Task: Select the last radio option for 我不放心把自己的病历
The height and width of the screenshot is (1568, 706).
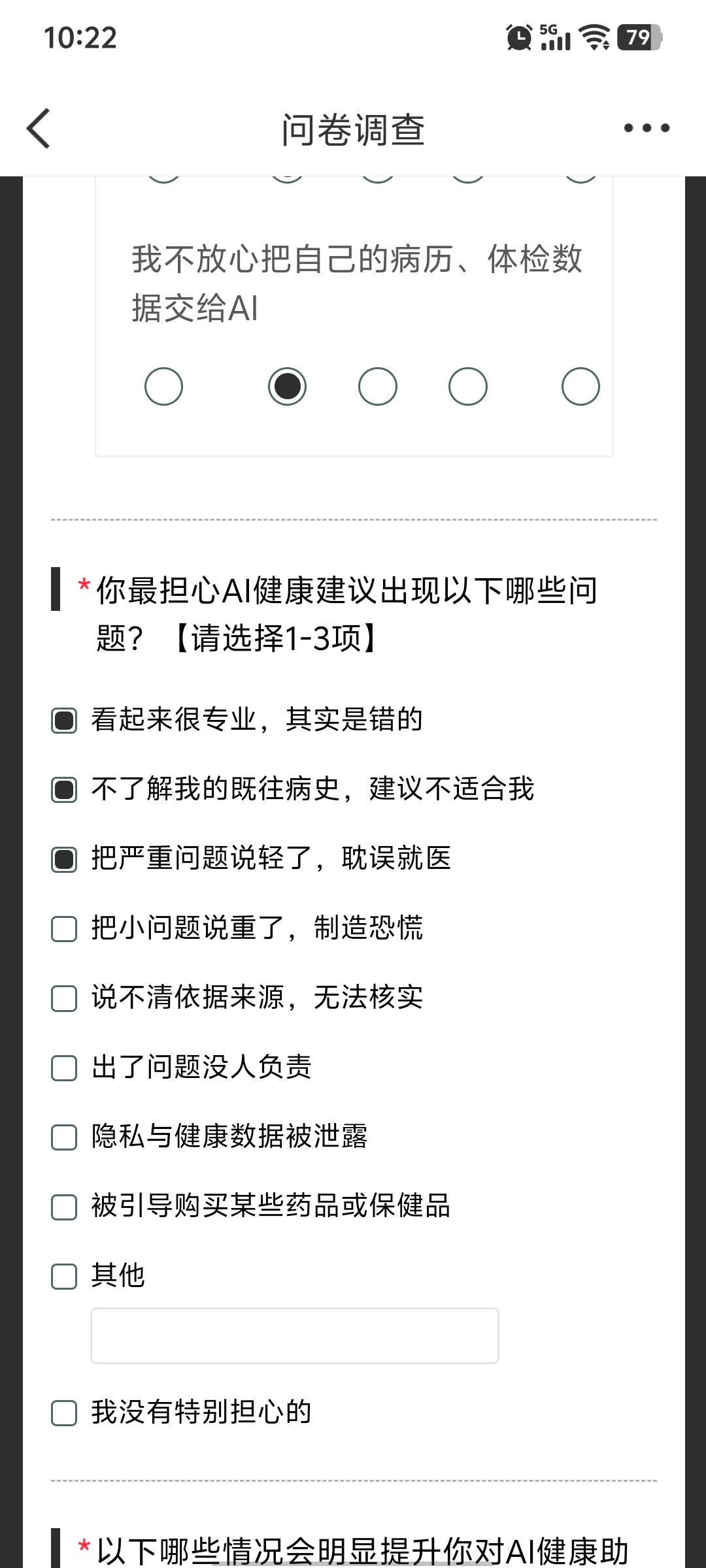Action: (580, 386)
